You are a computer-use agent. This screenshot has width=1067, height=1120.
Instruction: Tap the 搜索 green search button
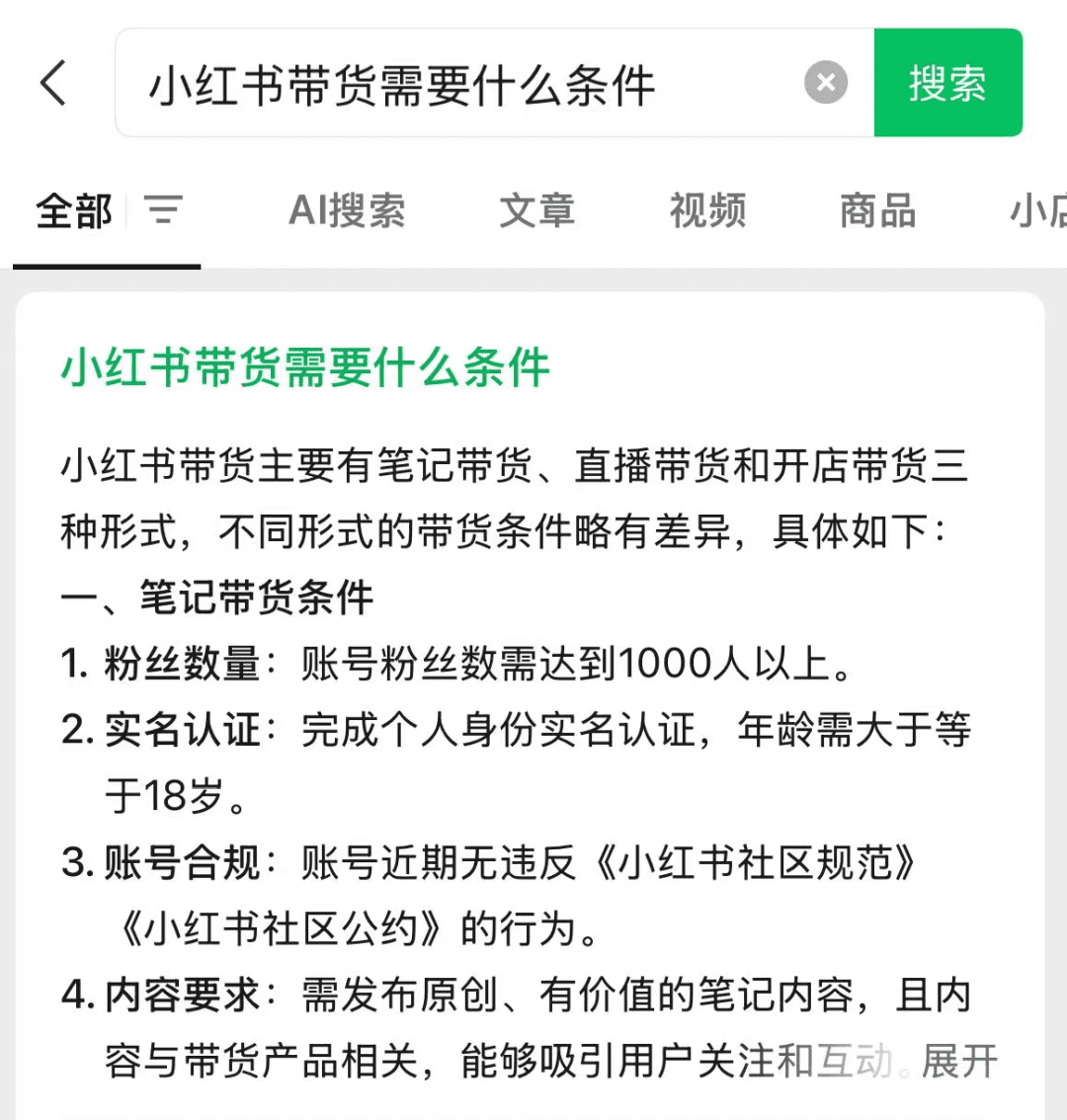click(947, 83)
